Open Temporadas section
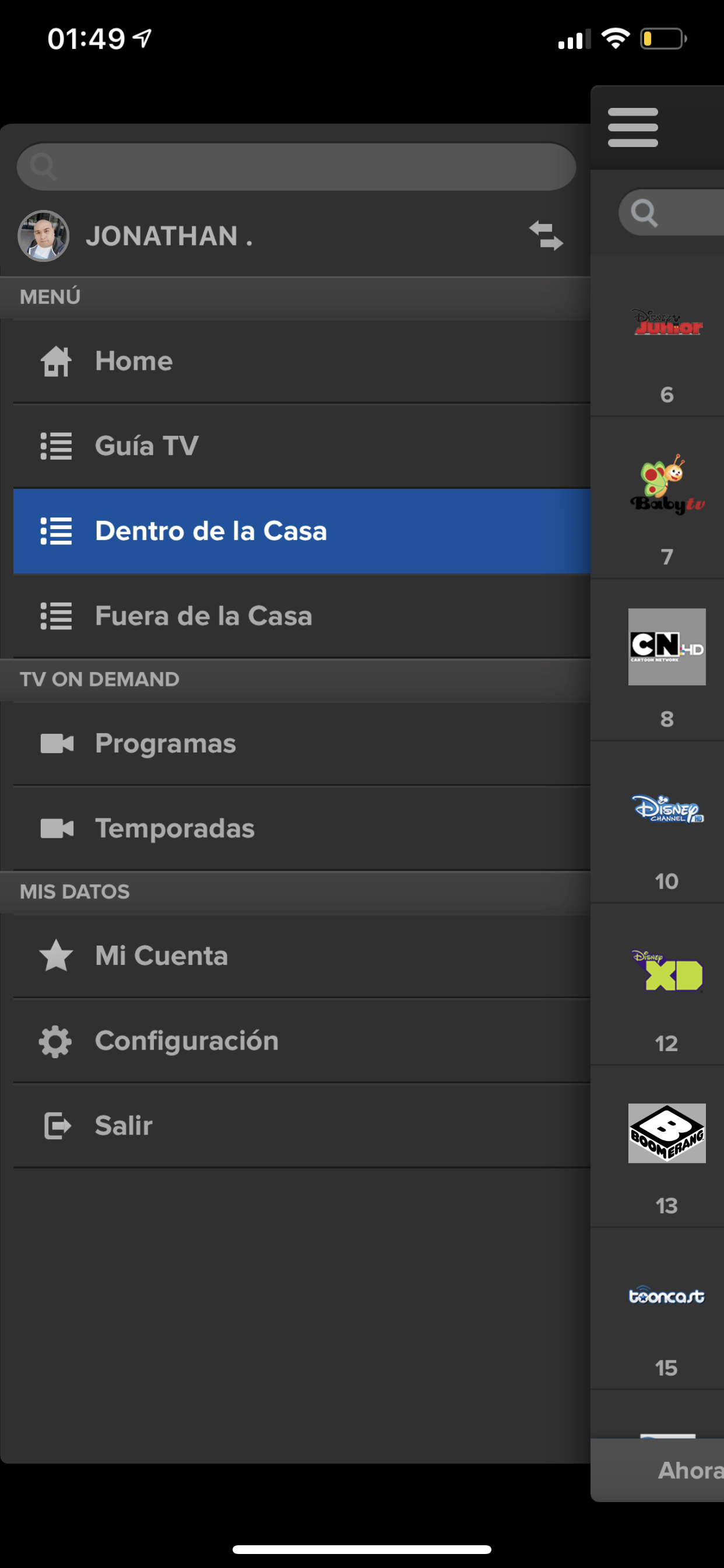The width and height of the screenshot is (724, 1568). [x=302, y=828]
